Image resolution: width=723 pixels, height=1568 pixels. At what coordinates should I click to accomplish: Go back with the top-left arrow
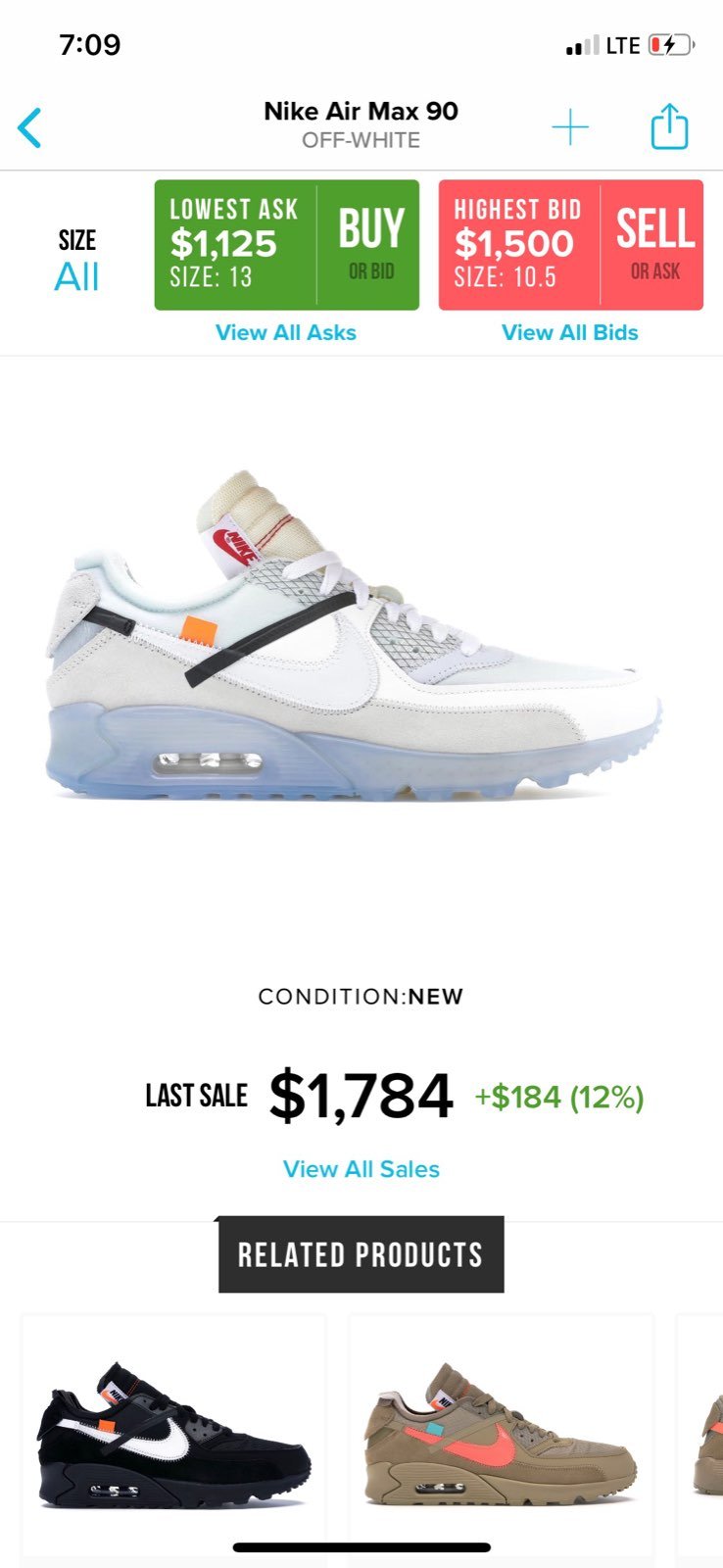(29, 127)
